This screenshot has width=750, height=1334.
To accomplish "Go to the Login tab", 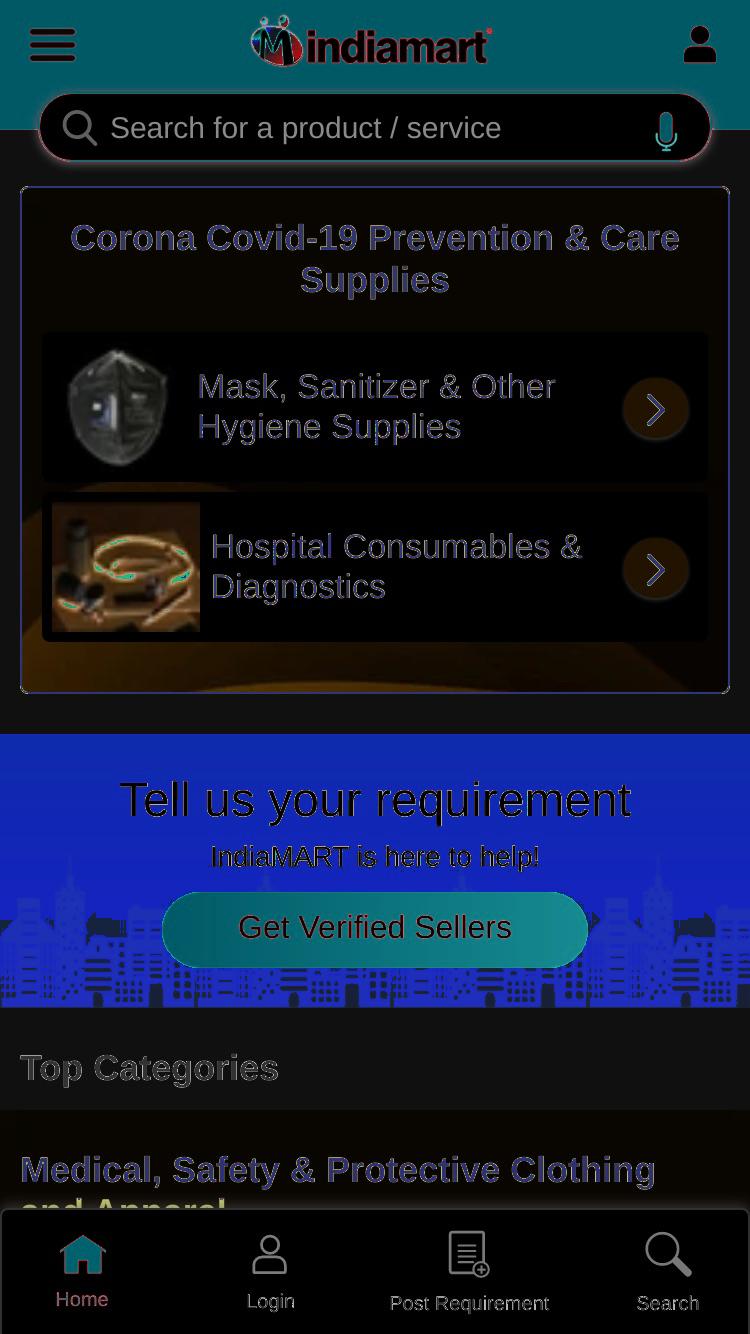I will click(270, 1272).
